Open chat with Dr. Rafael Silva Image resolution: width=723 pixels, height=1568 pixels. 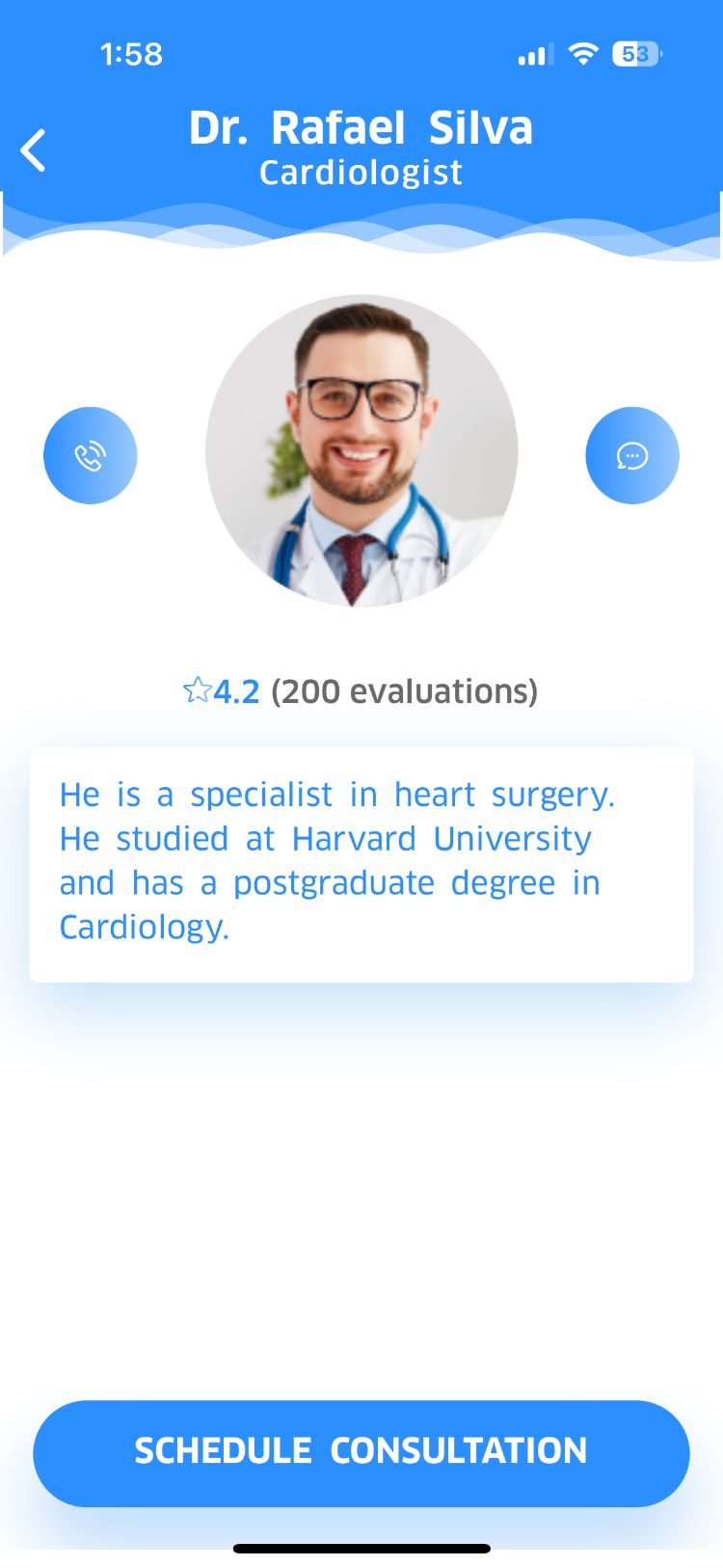pos(632,455)
